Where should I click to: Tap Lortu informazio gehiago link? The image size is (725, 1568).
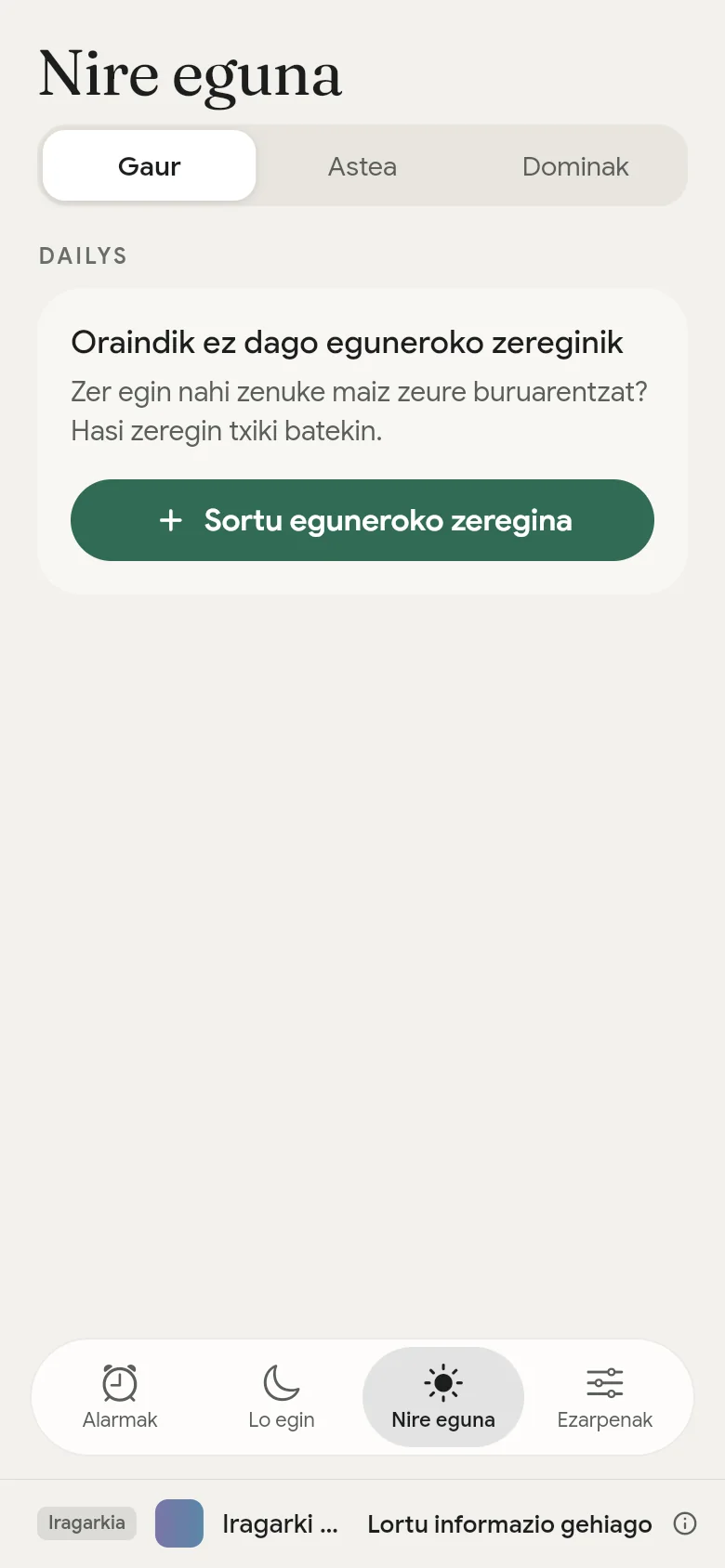pyautogui.click(x=509, y=1524)
